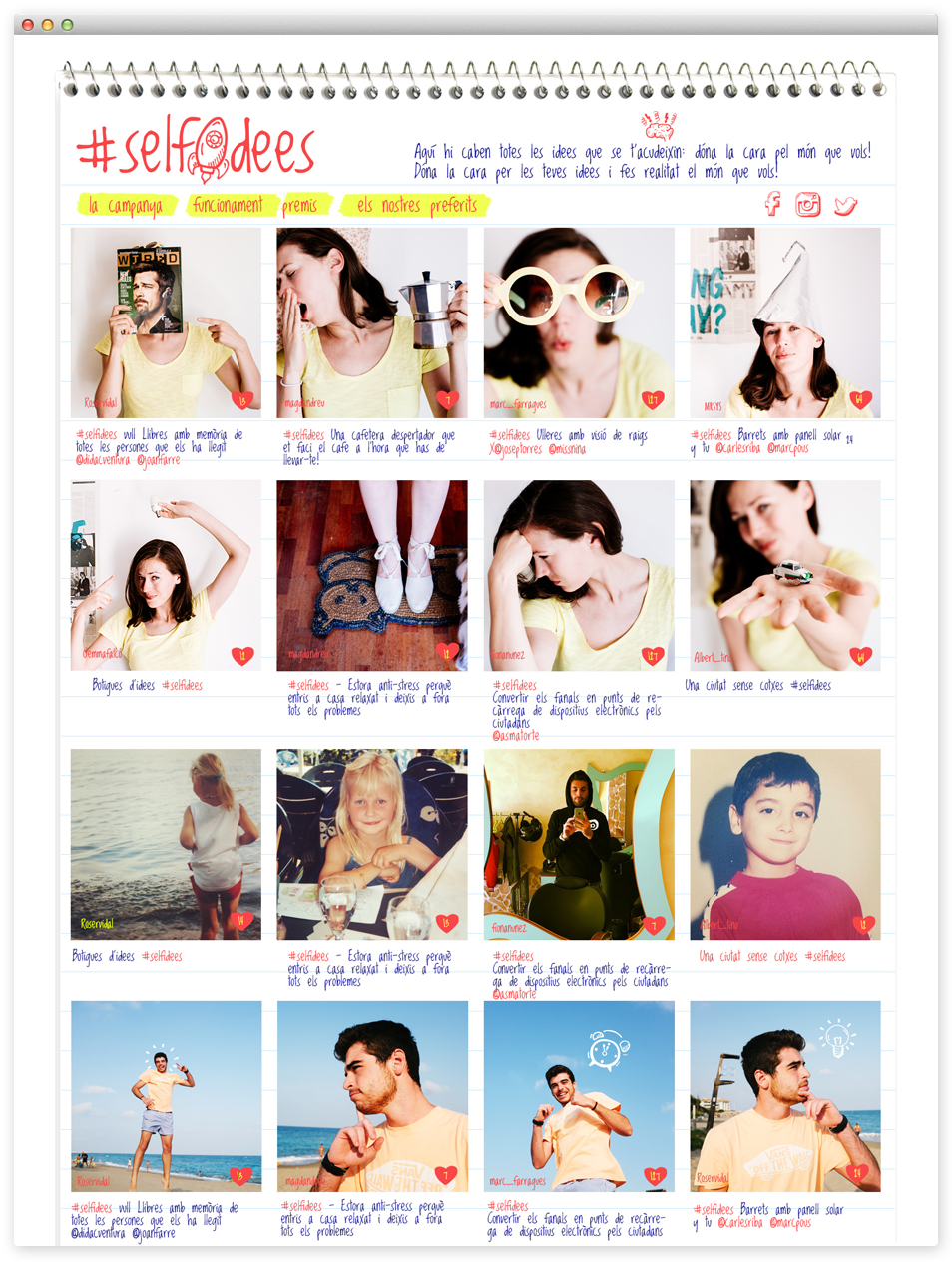Image resolution: width=952 pixels, height=1264 pixels.
Task: Open the Facebook page icon
Action: (x=772, y=204)
